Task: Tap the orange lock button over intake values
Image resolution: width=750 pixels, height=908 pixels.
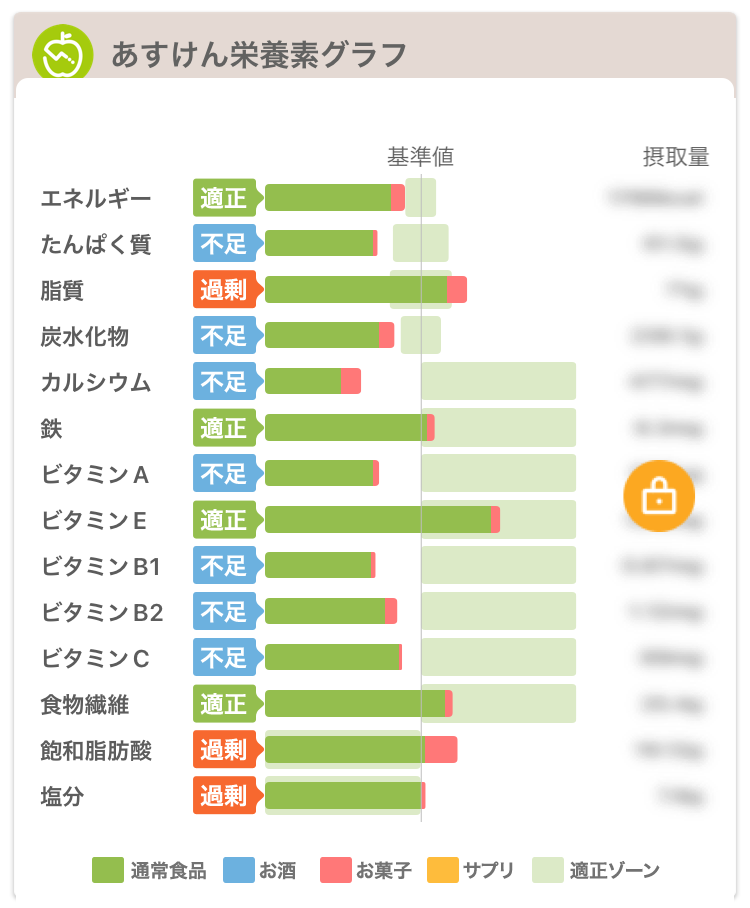Action: 658,496
